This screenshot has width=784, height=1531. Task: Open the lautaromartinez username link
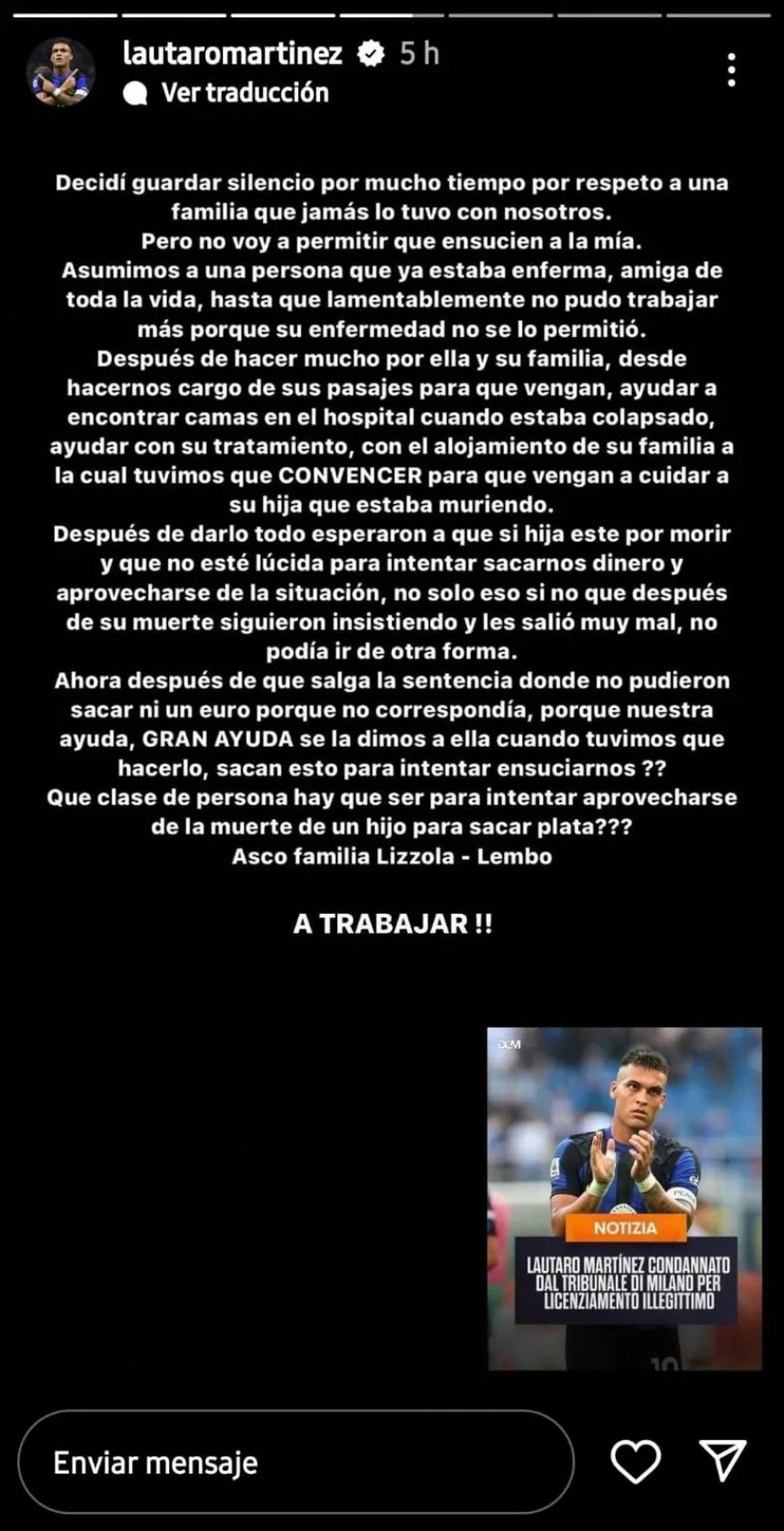(233, 54)
